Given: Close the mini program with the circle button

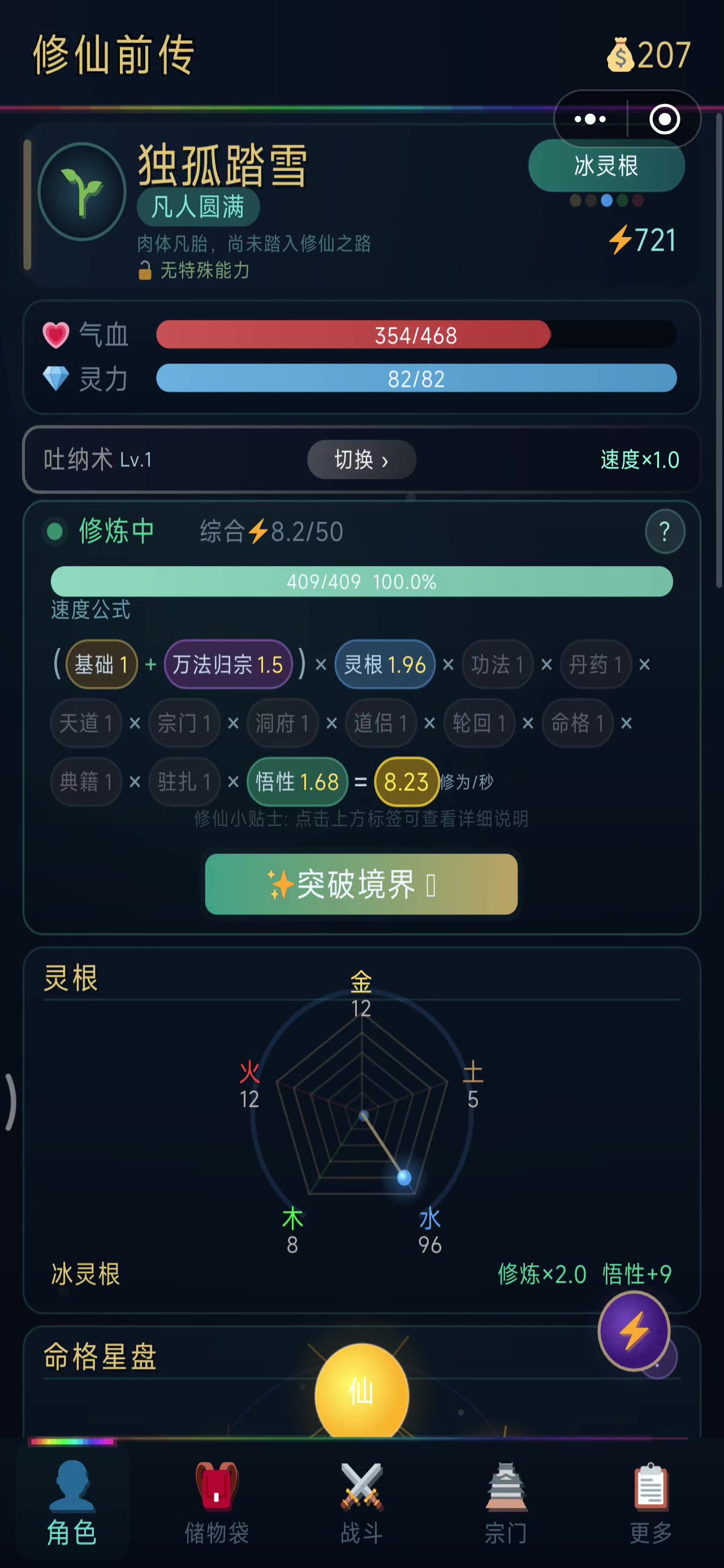Looking at the screenshot, I should pos(663,119).
